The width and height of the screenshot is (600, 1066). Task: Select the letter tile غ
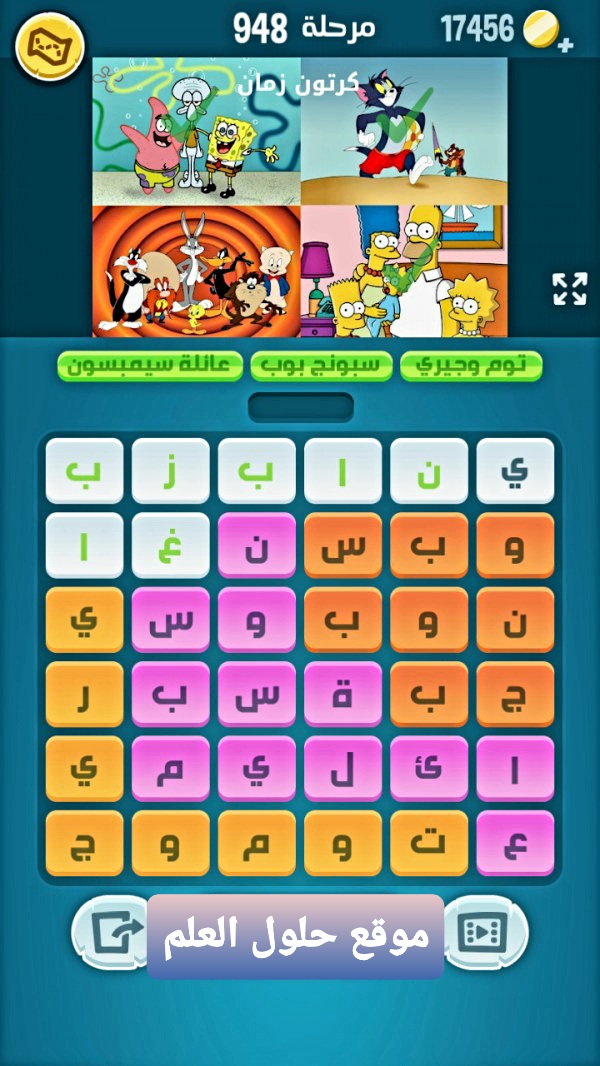171,545
